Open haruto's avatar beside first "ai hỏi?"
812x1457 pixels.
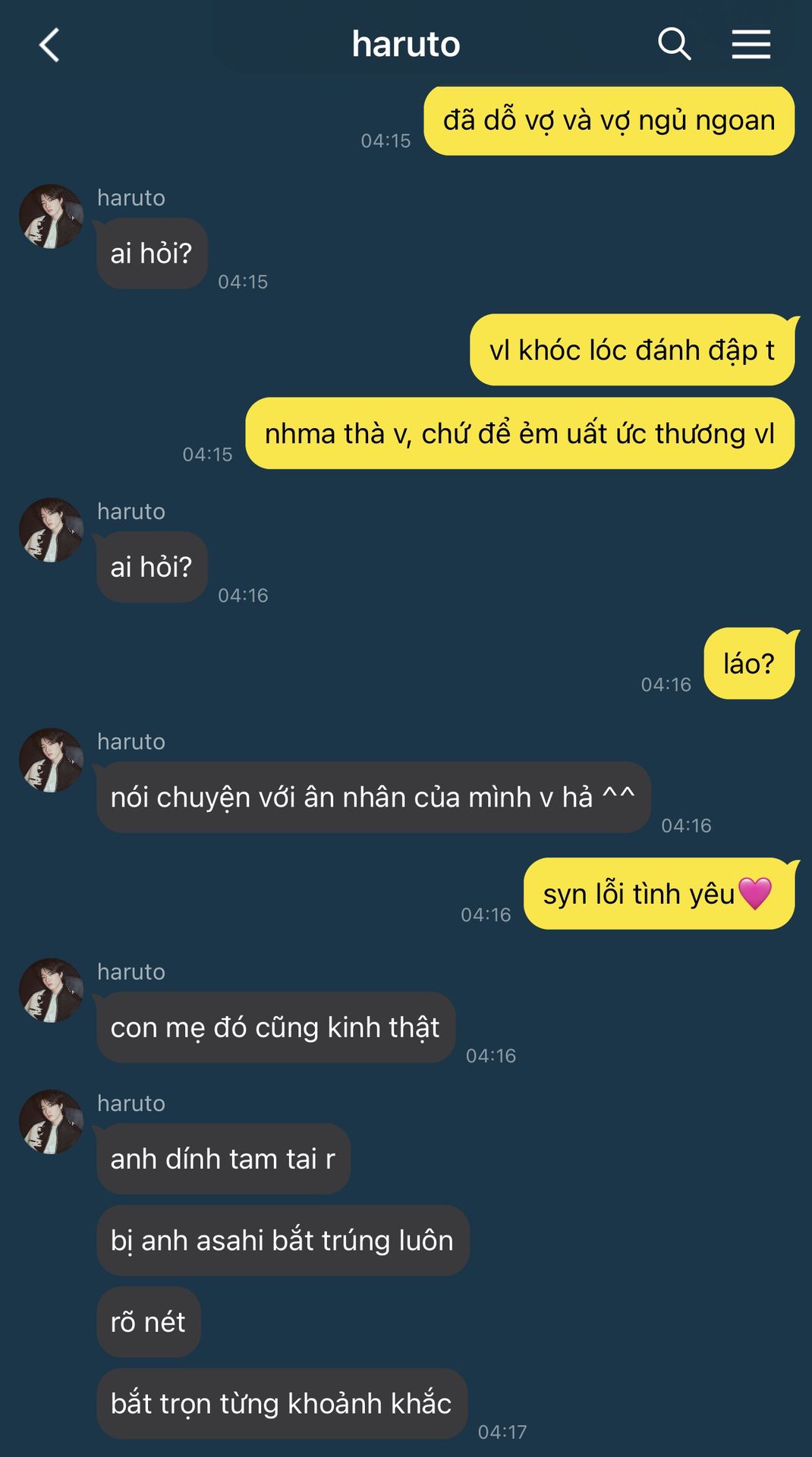coord(51,216)
